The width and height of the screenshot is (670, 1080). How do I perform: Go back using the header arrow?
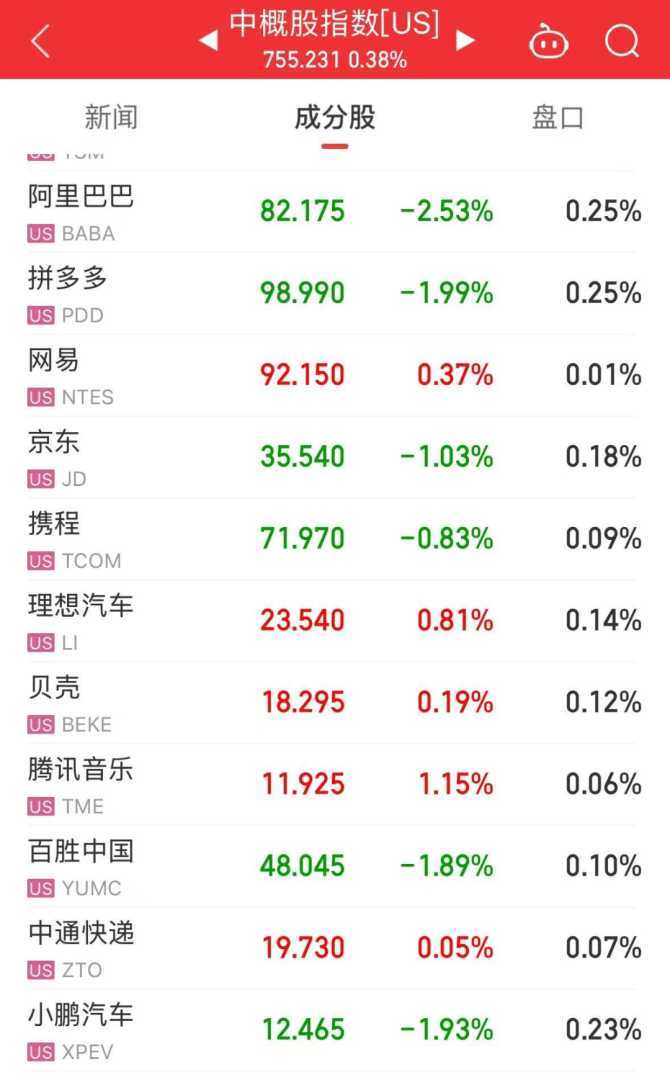point(40,41)
